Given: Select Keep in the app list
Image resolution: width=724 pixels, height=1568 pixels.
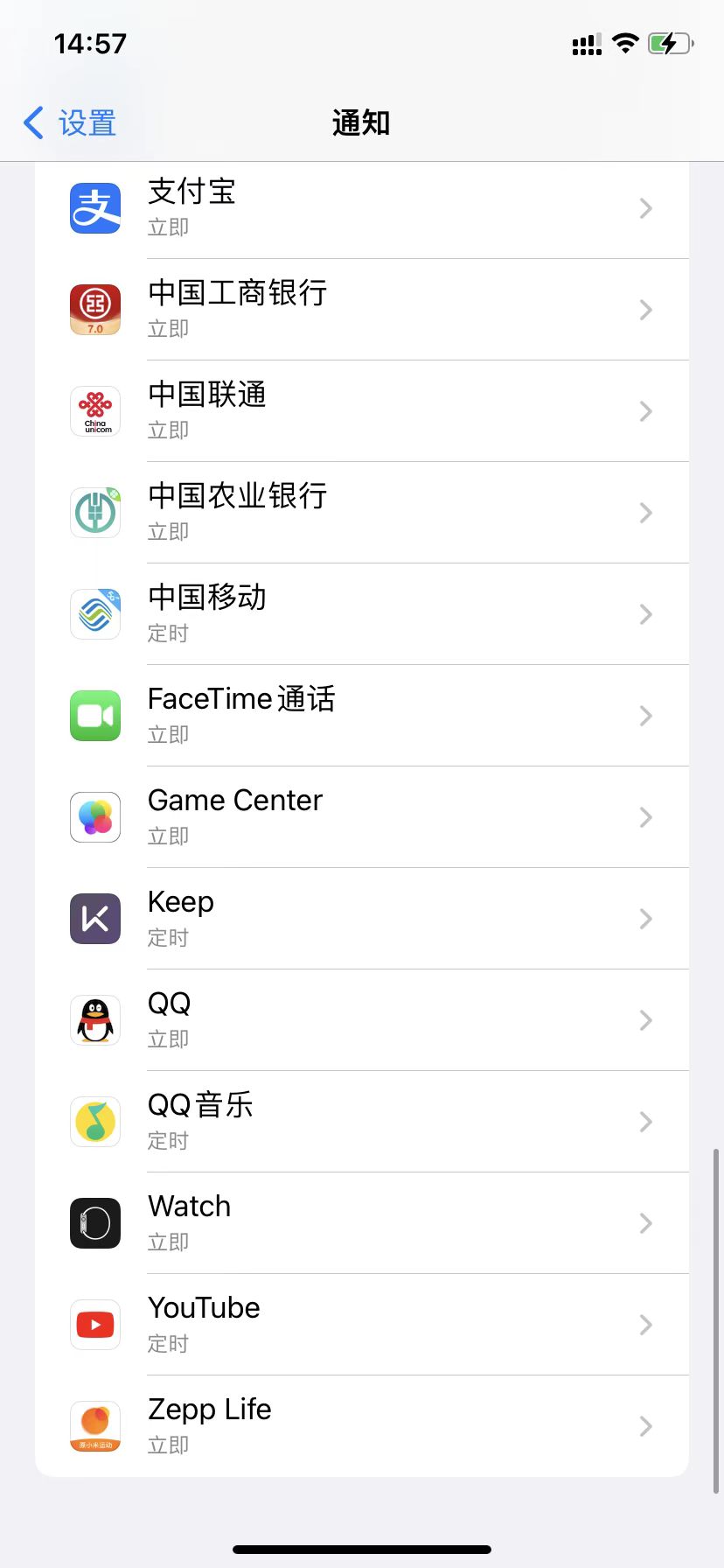Looking at the screenshot, I should click(362, 919).
